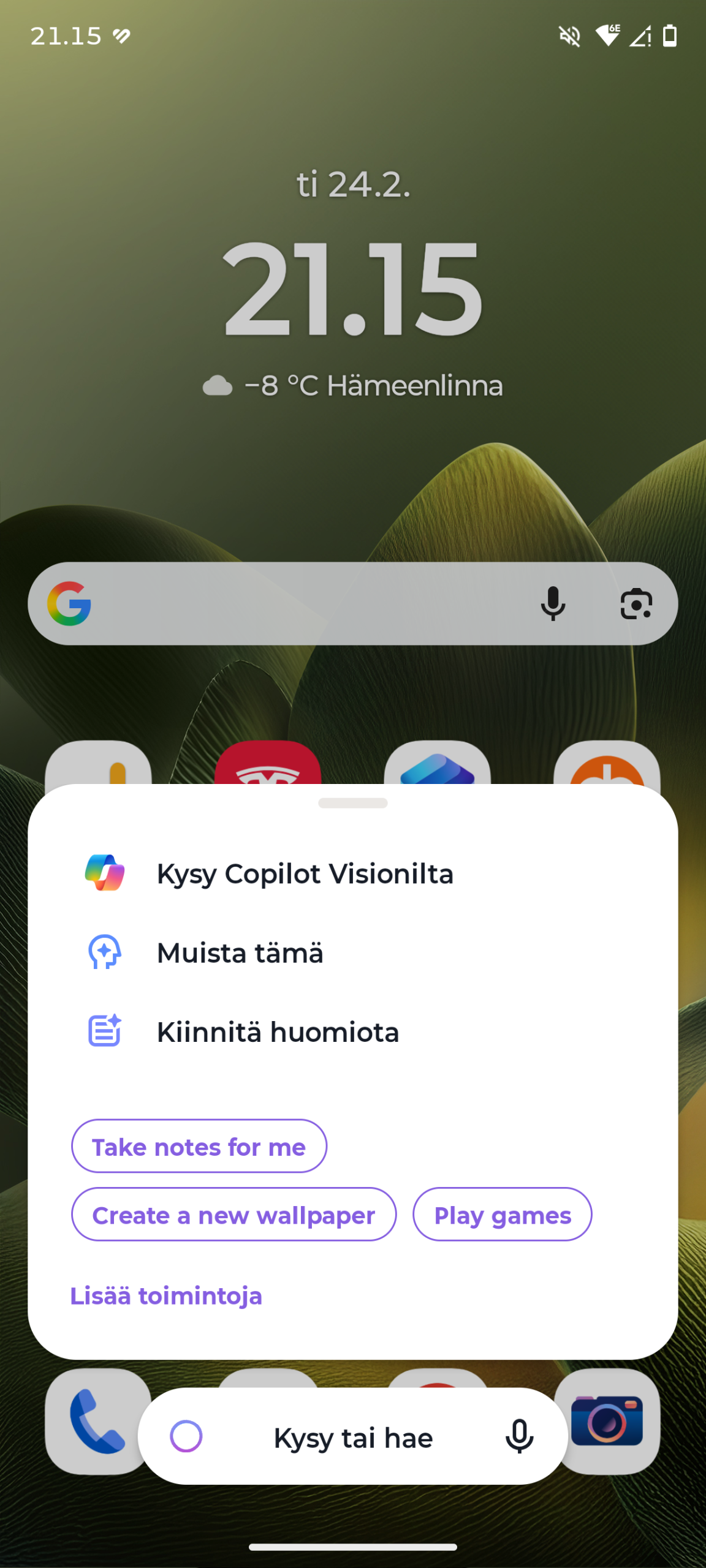Screen dimensions: 706x1568
Task: Tap the Kysy tai hae input field
Action: pyautogui.click(x=353, y=1438)
